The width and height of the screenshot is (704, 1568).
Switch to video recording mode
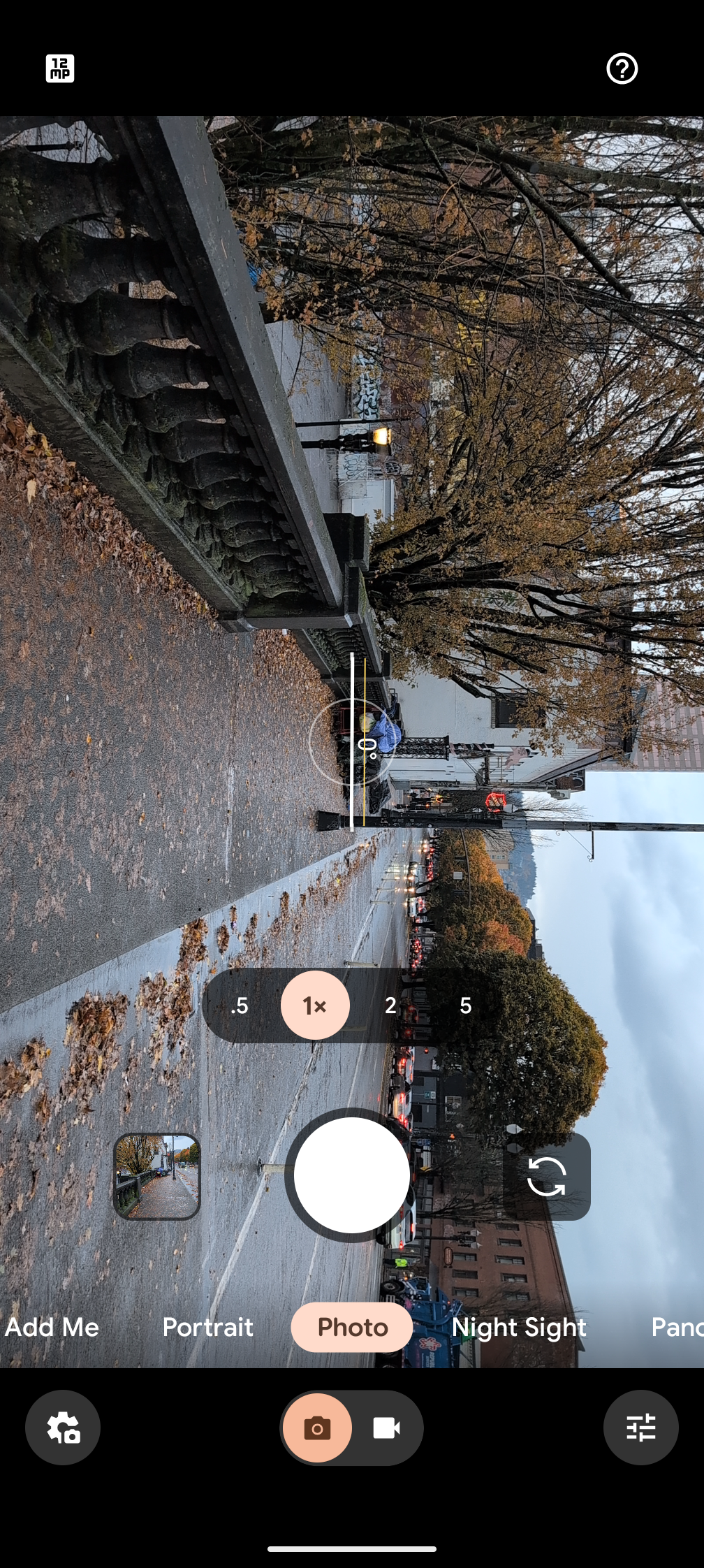click(x=386, y=1428)
